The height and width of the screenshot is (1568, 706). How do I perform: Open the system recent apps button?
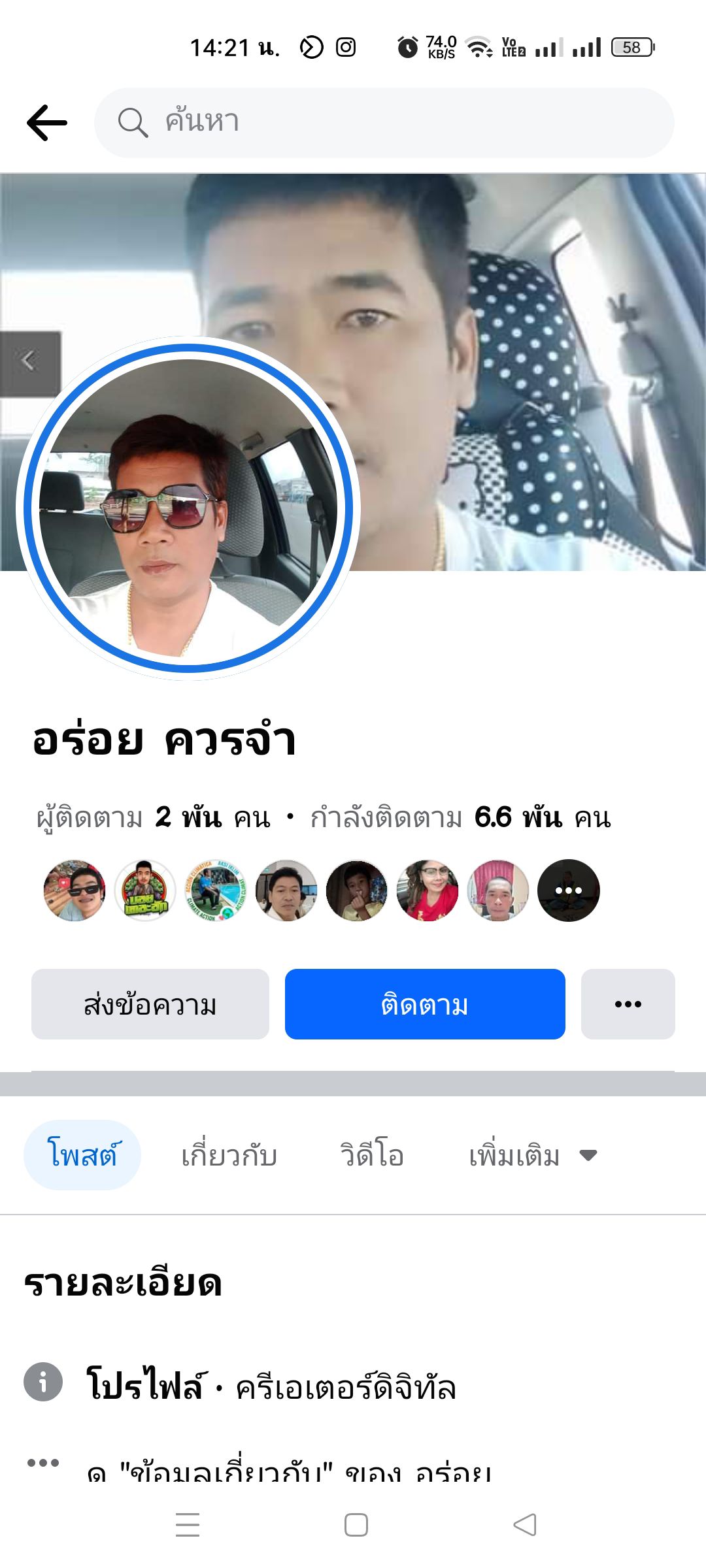point(188,1524)
